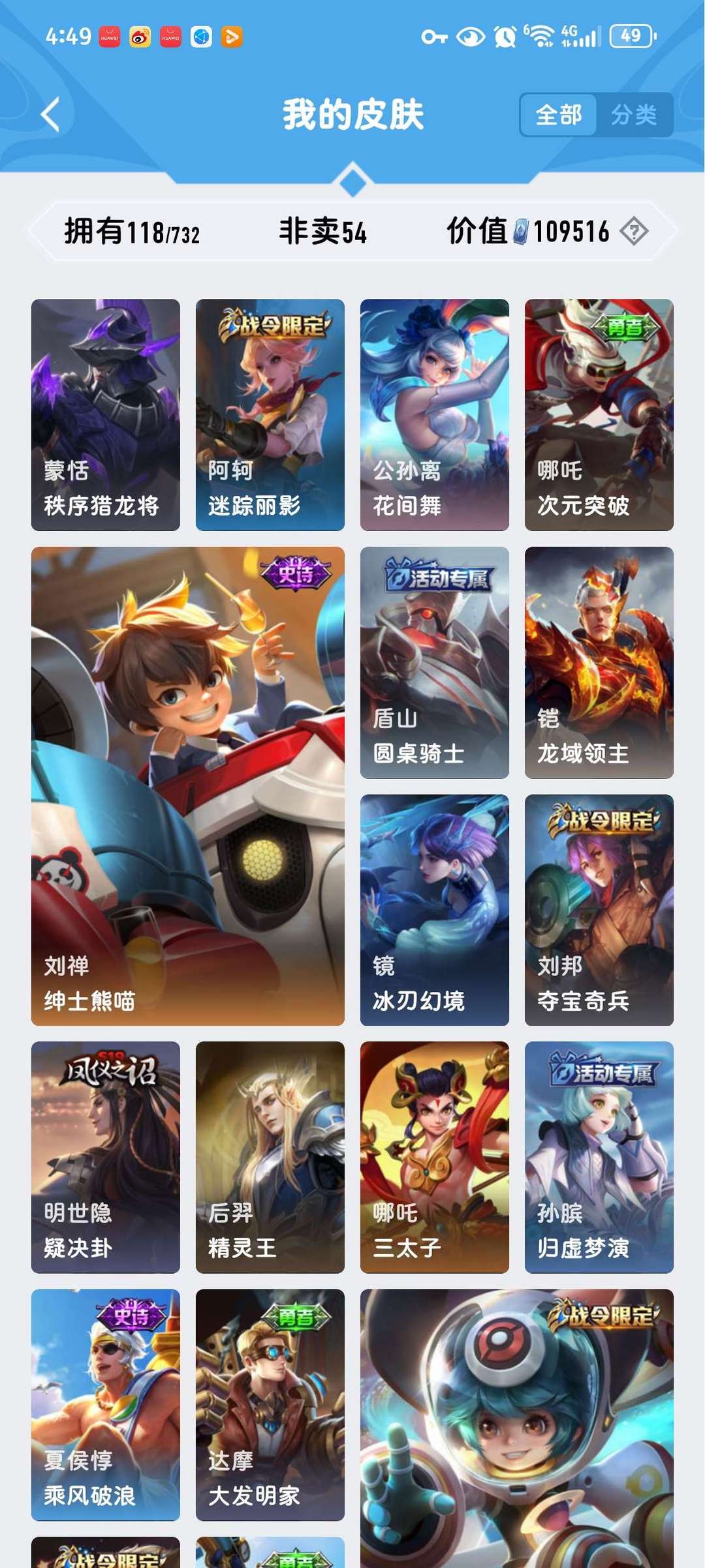Open 阿轲 迷踪丽影 skin card
Image resolution: width=705 pixels, height=1568 pixels.
point(270,414)
